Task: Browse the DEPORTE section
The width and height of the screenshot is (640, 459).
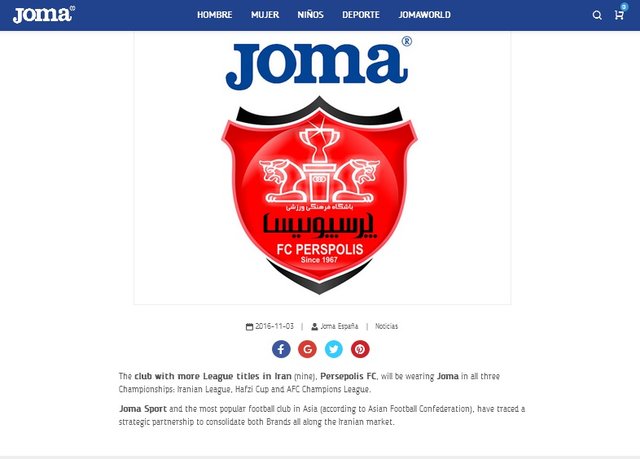Action: 361,16
